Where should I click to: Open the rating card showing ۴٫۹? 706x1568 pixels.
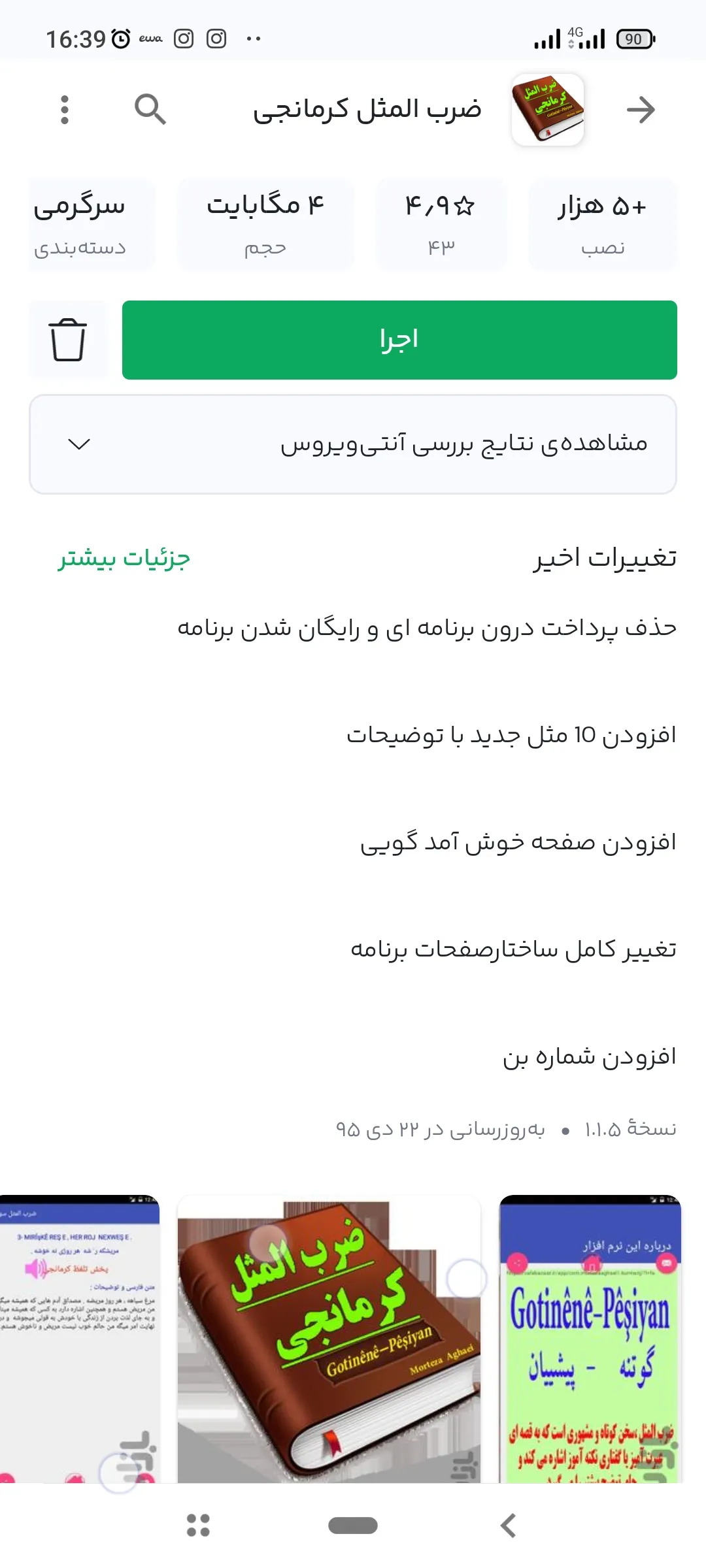[x=441, y=224]
